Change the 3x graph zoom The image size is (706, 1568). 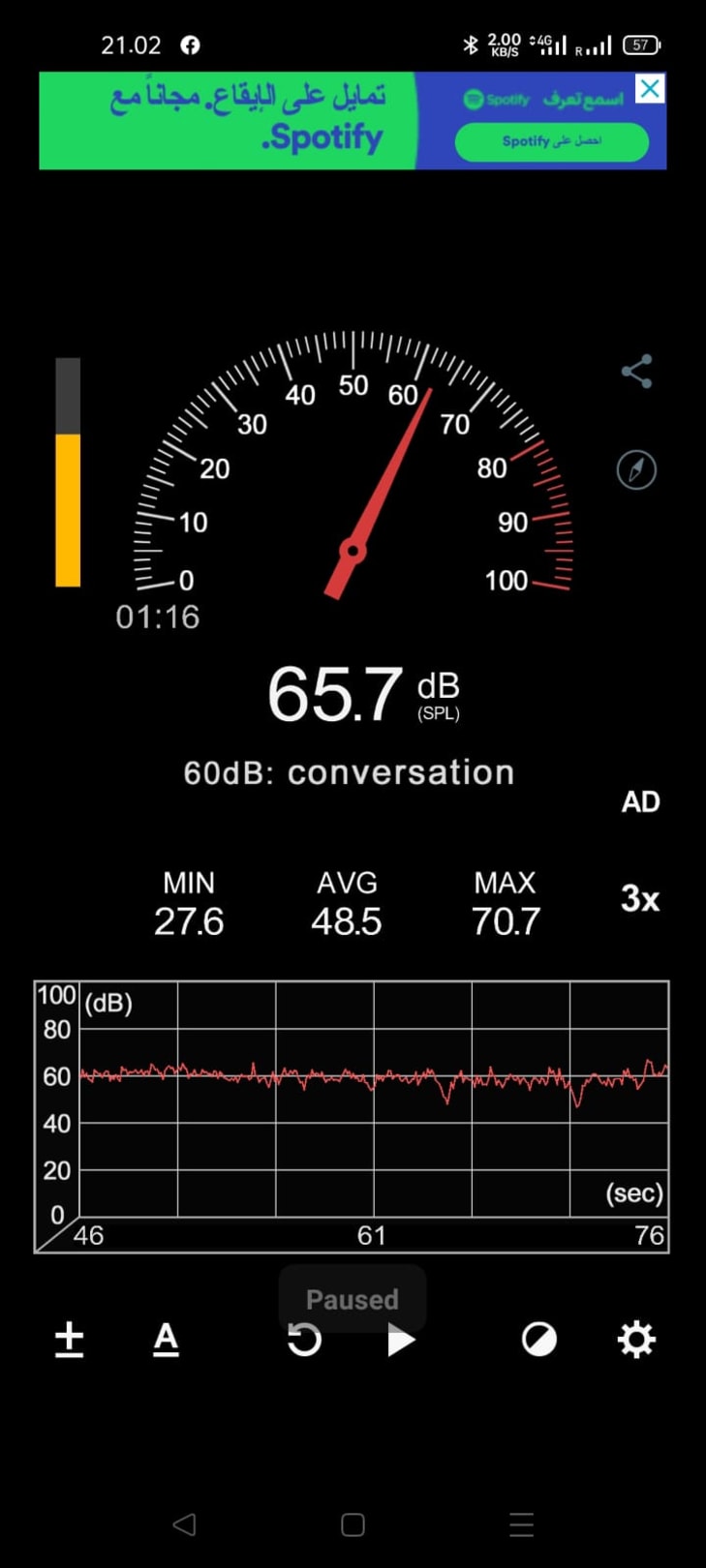click(640, 899)
